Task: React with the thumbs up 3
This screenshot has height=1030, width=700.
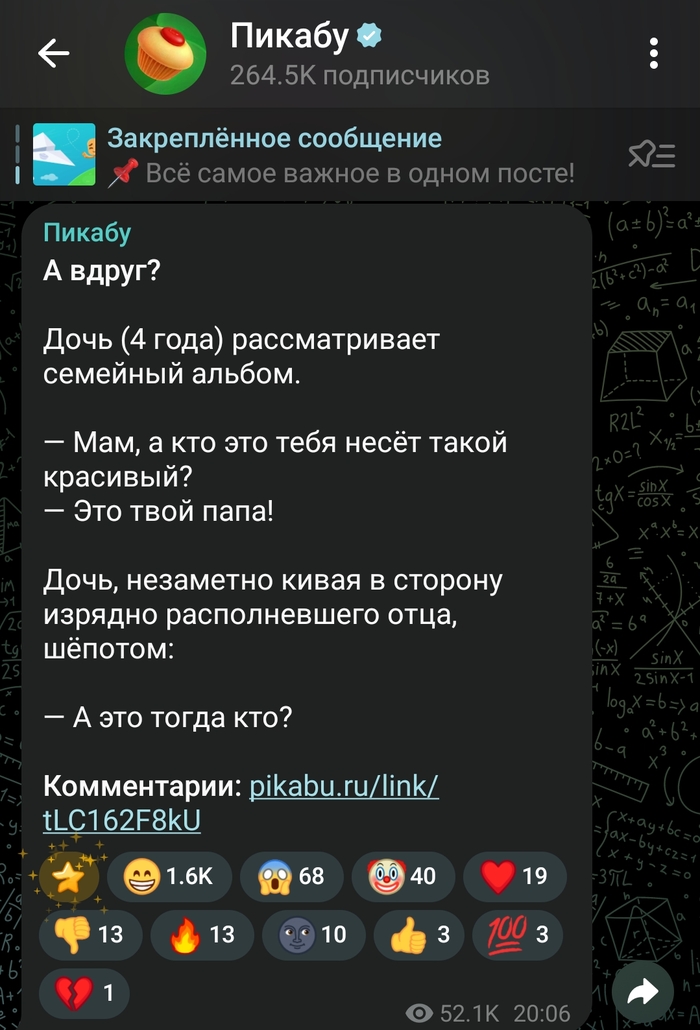Action: pos(417,934)
